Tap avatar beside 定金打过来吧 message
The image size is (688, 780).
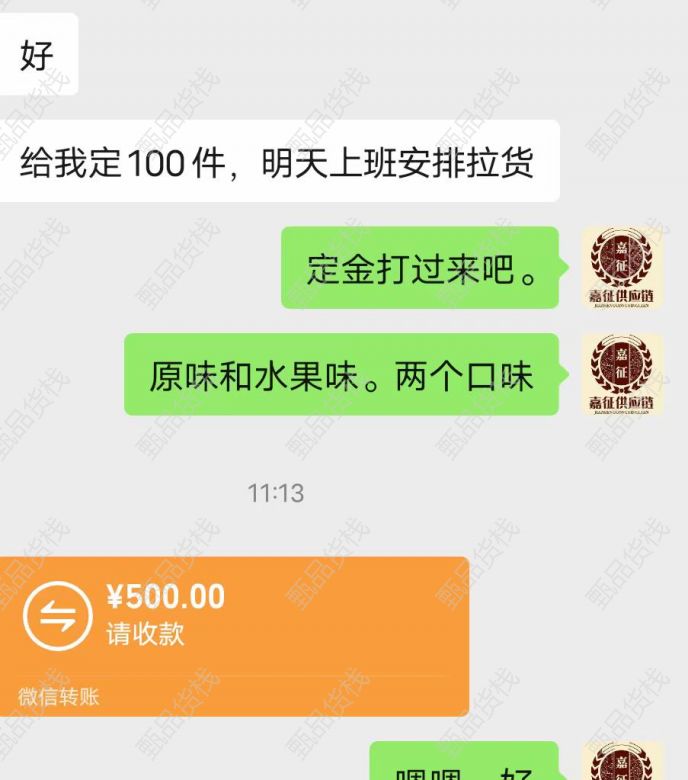tap(622, 268)
